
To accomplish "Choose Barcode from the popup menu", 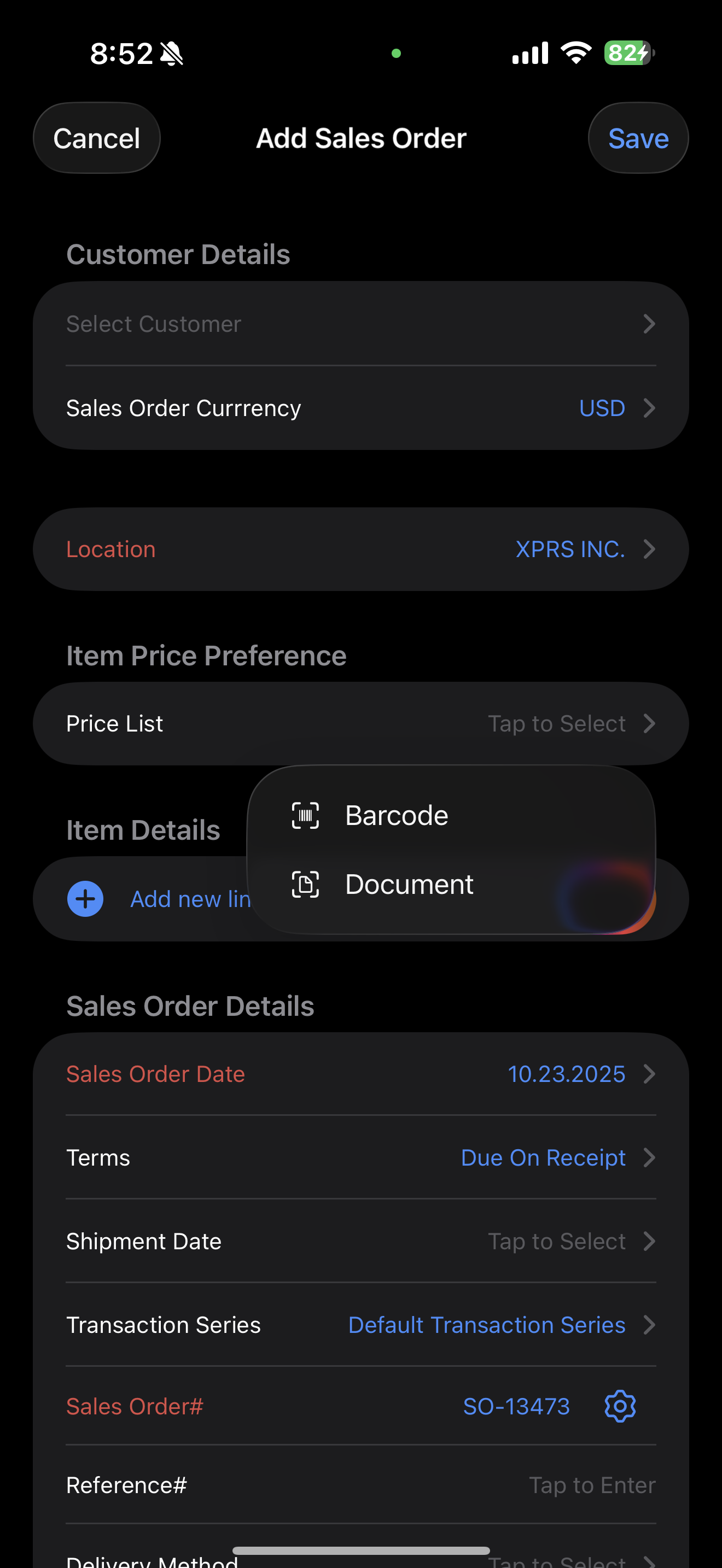I will (395, 816).
